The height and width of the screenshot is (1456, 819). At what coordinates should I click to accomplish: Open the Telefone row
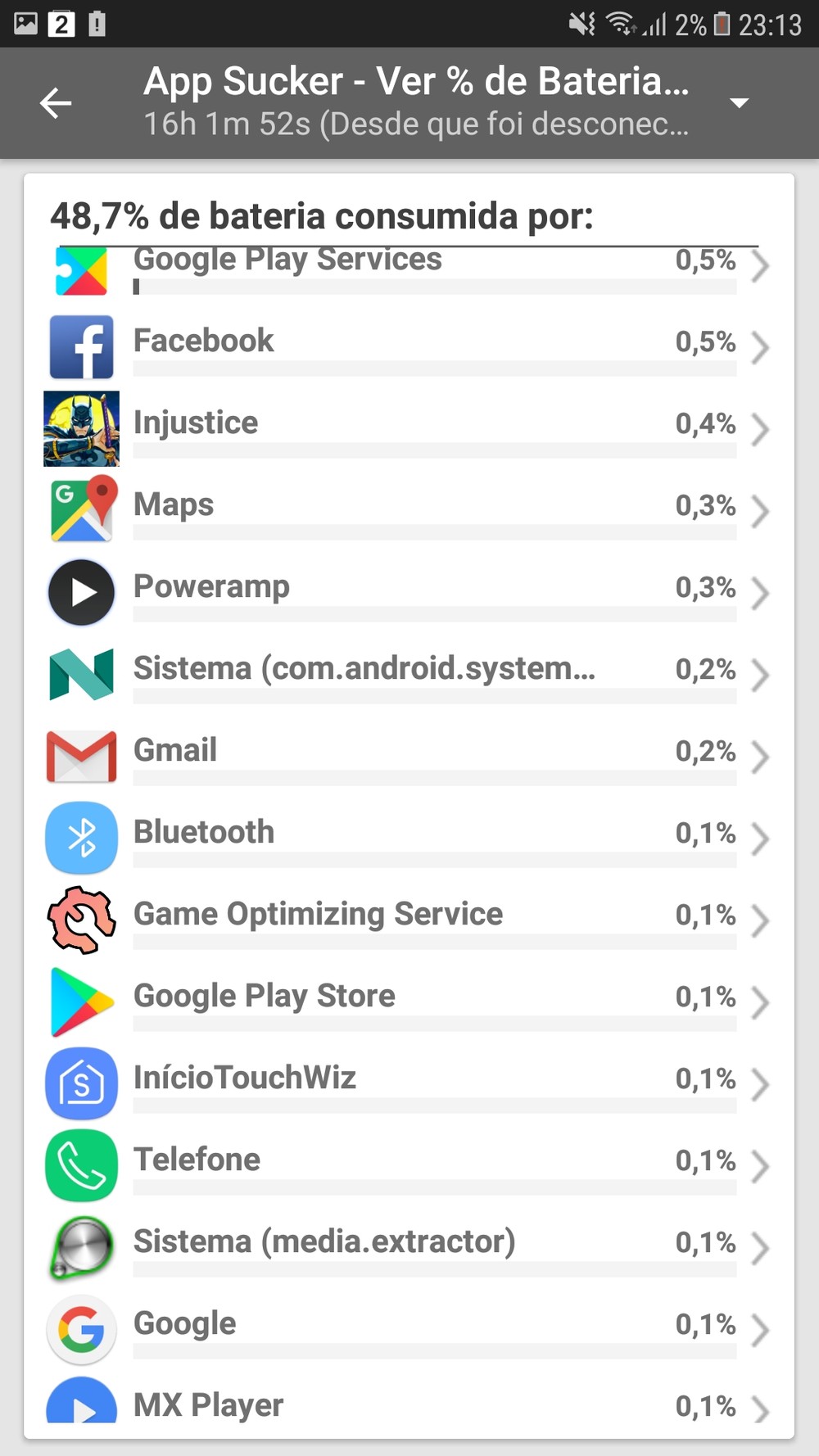point(409,1164)
